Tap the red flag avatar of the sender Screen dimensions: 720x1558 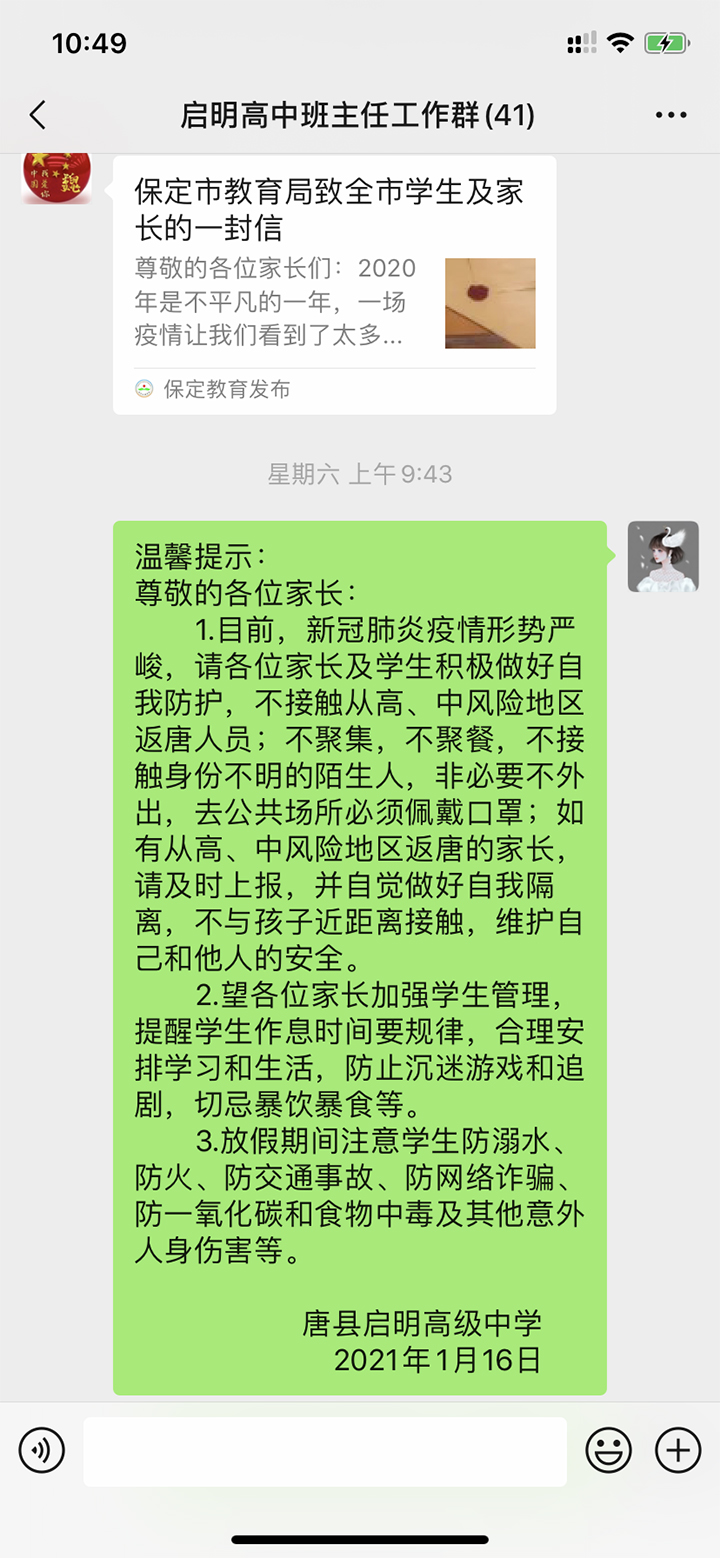tap(56, 176)
